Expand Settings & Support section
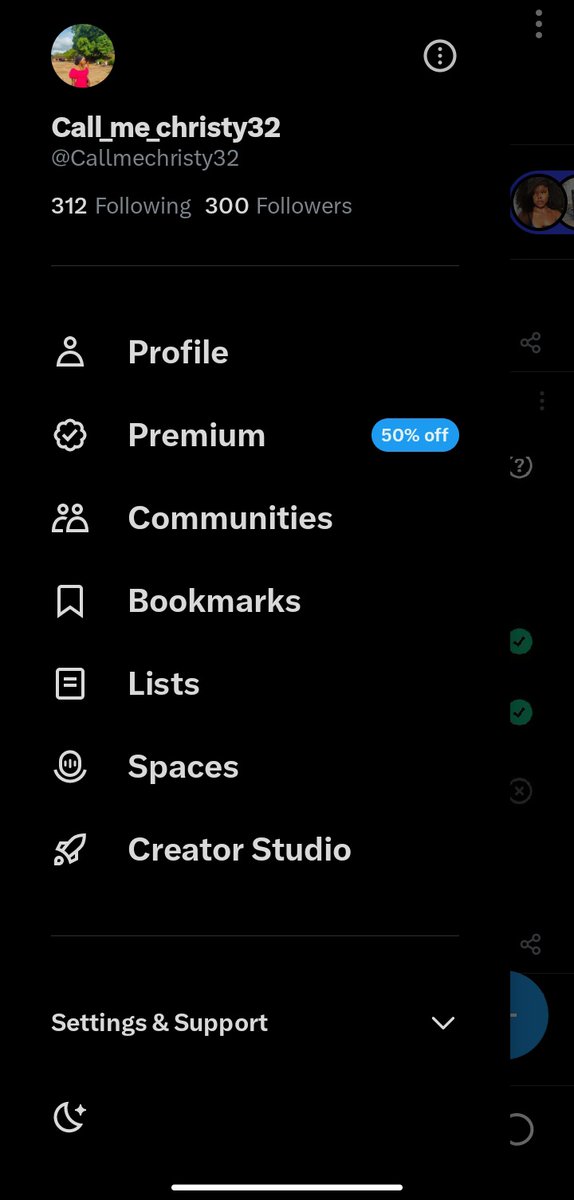 [x=255, y=1023]
